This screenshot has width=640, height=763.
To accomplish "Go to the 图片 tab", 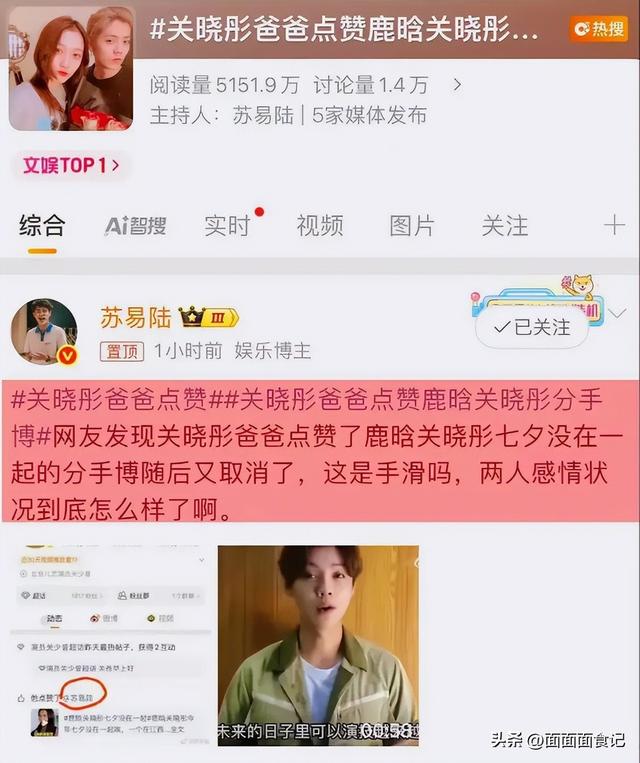I will [412, 226].
